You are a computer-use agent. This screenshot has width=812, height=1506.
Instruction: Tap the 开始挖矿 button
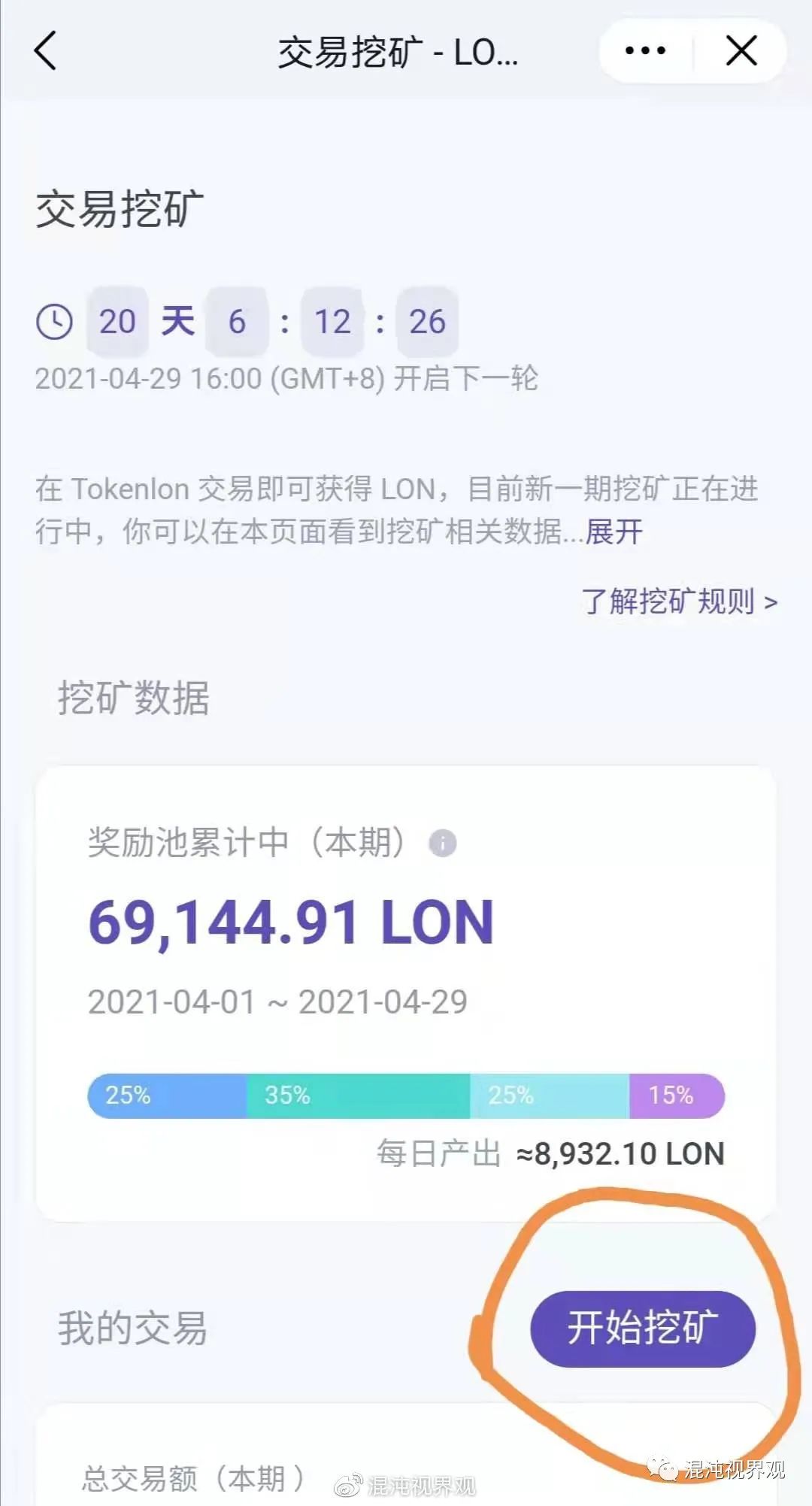[x=643, y=1329]
